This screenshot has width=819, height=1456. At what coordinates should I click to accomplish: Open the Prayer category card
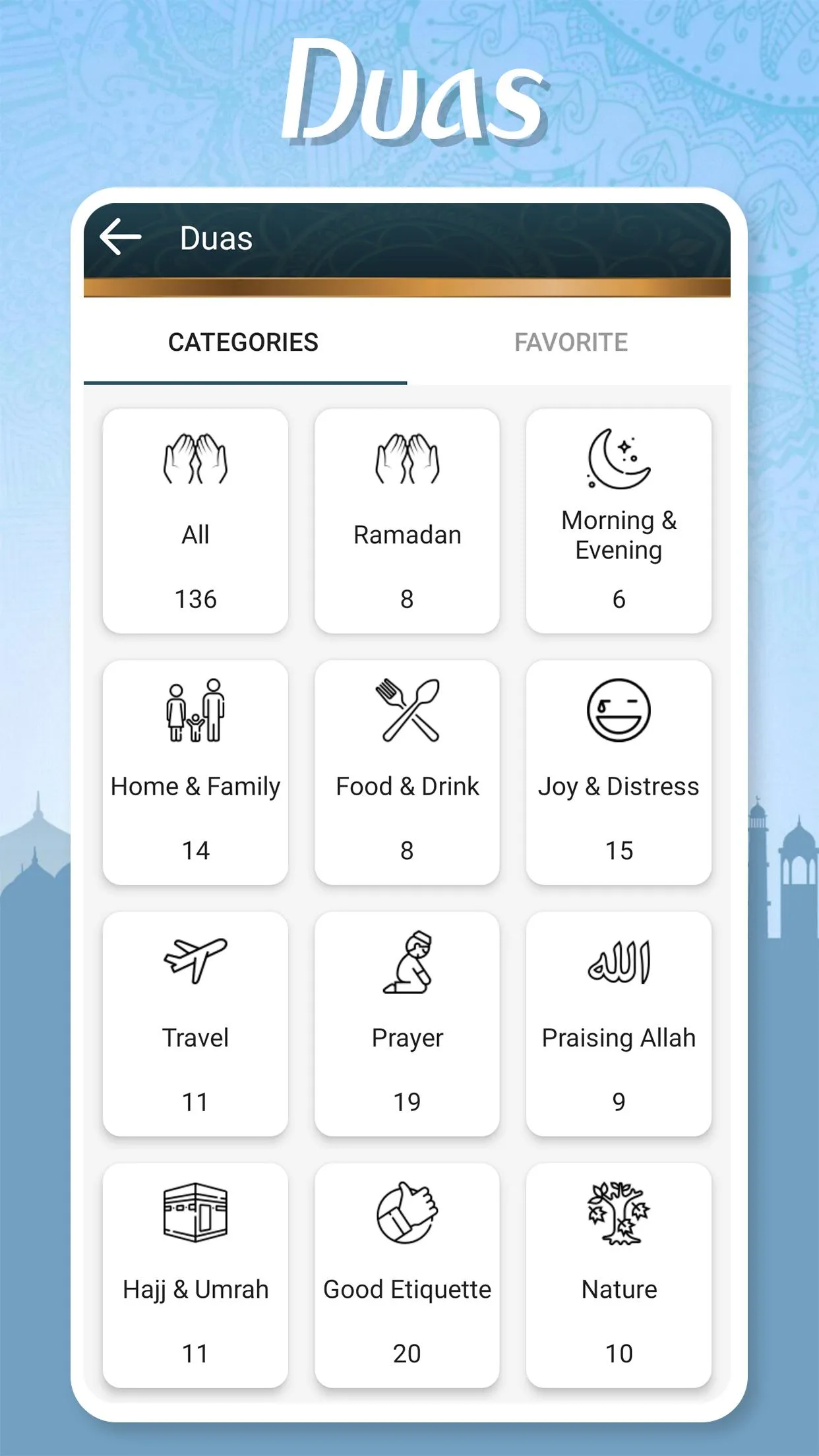pos(408,1023)
